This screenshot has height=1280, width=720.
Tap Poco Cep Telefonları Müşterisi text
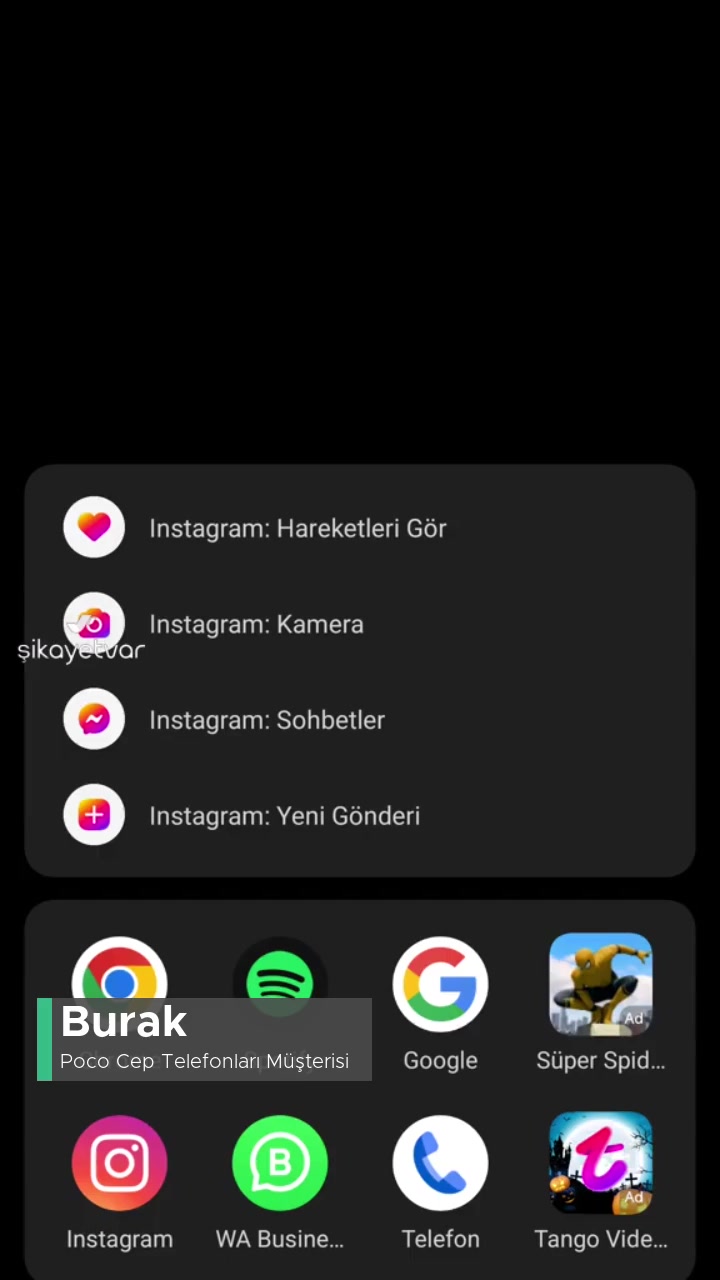click(204, 1061)
